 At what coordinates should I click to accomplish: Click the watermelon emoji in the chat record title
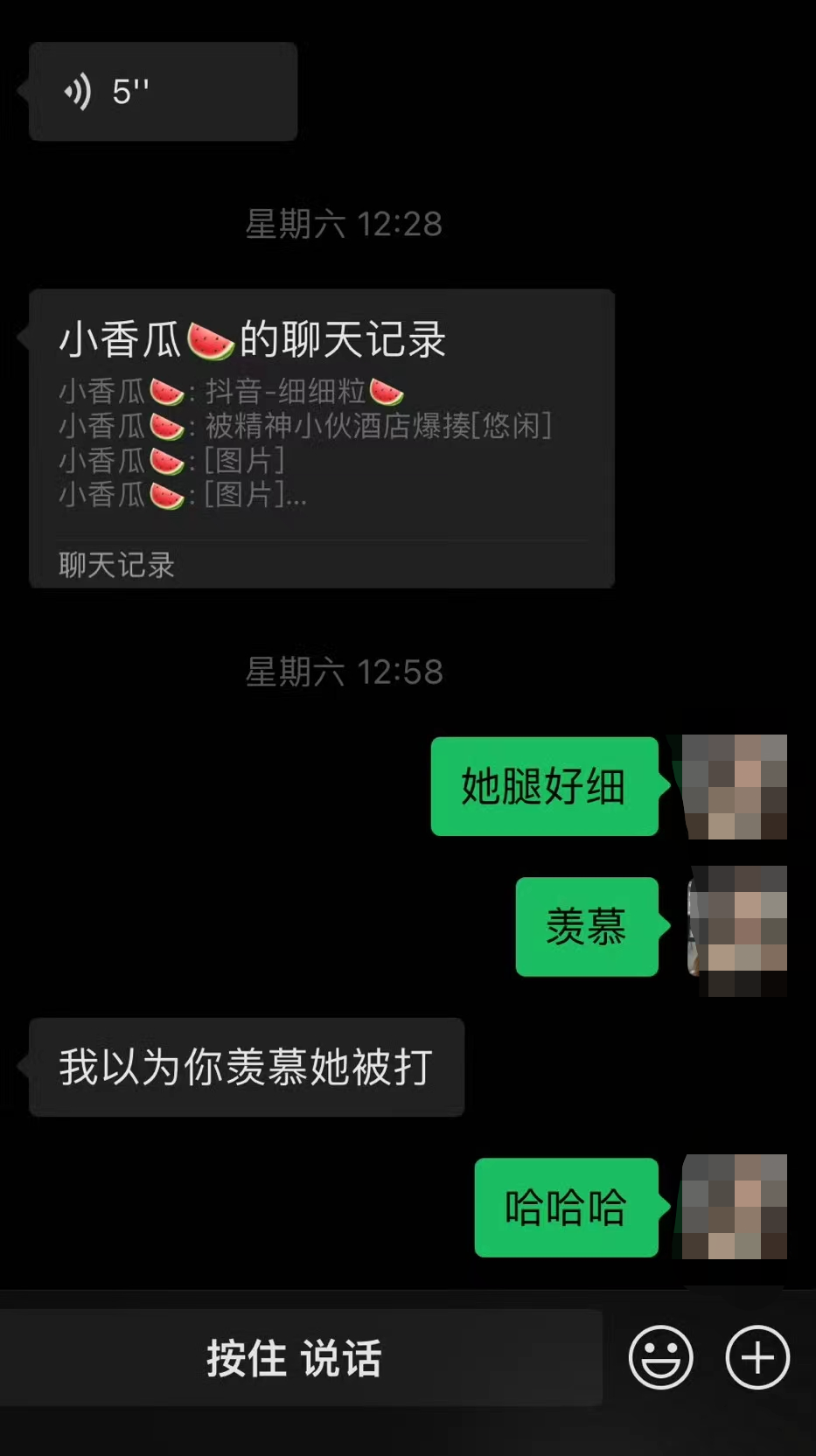[209, 340]
